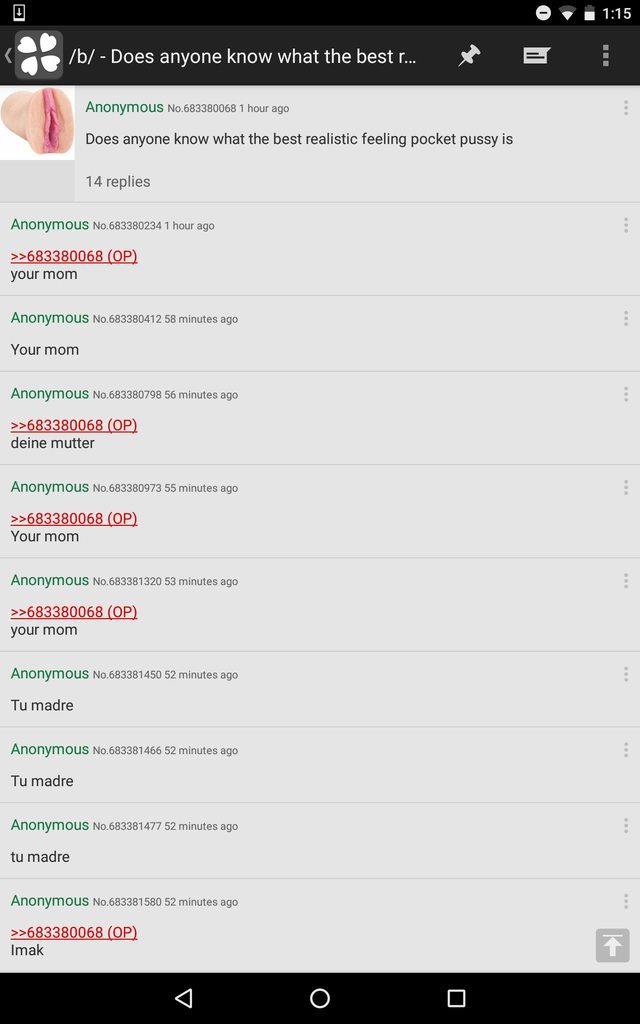
Task: Open options for post No.683381477
Action: [x=626, y=825]
